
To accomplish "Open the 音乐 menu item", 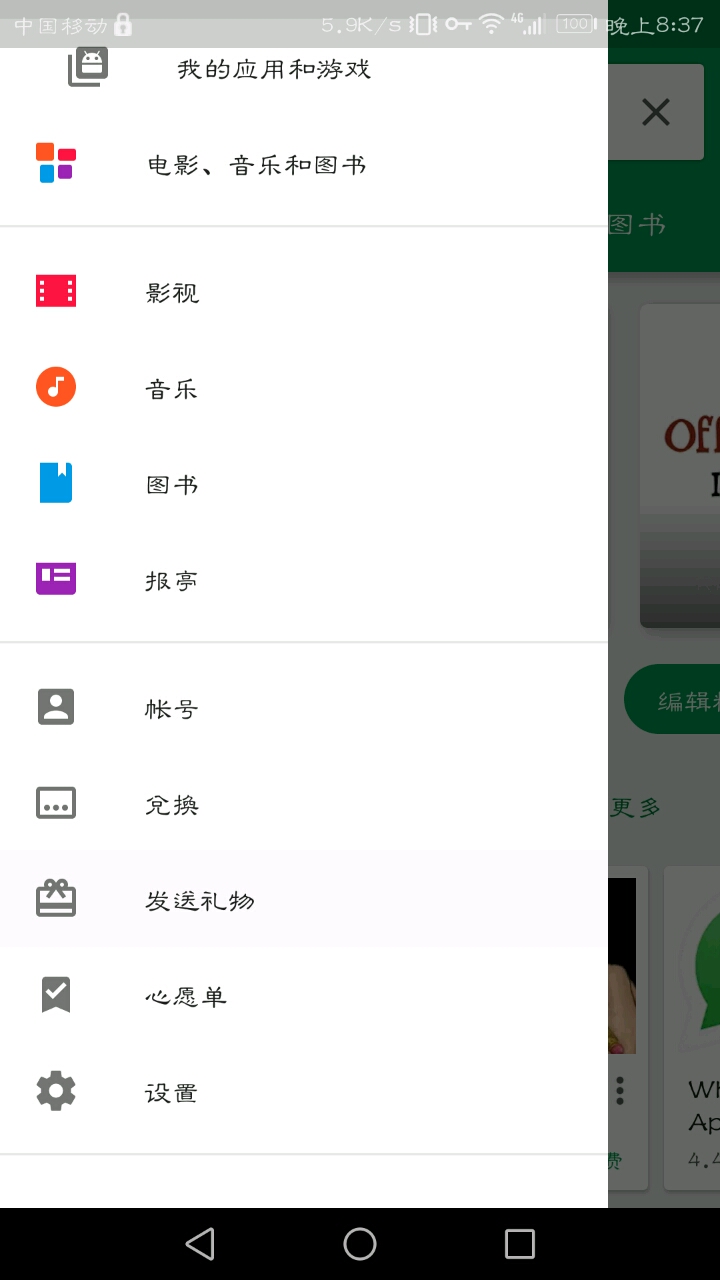I will pos(172,388).
